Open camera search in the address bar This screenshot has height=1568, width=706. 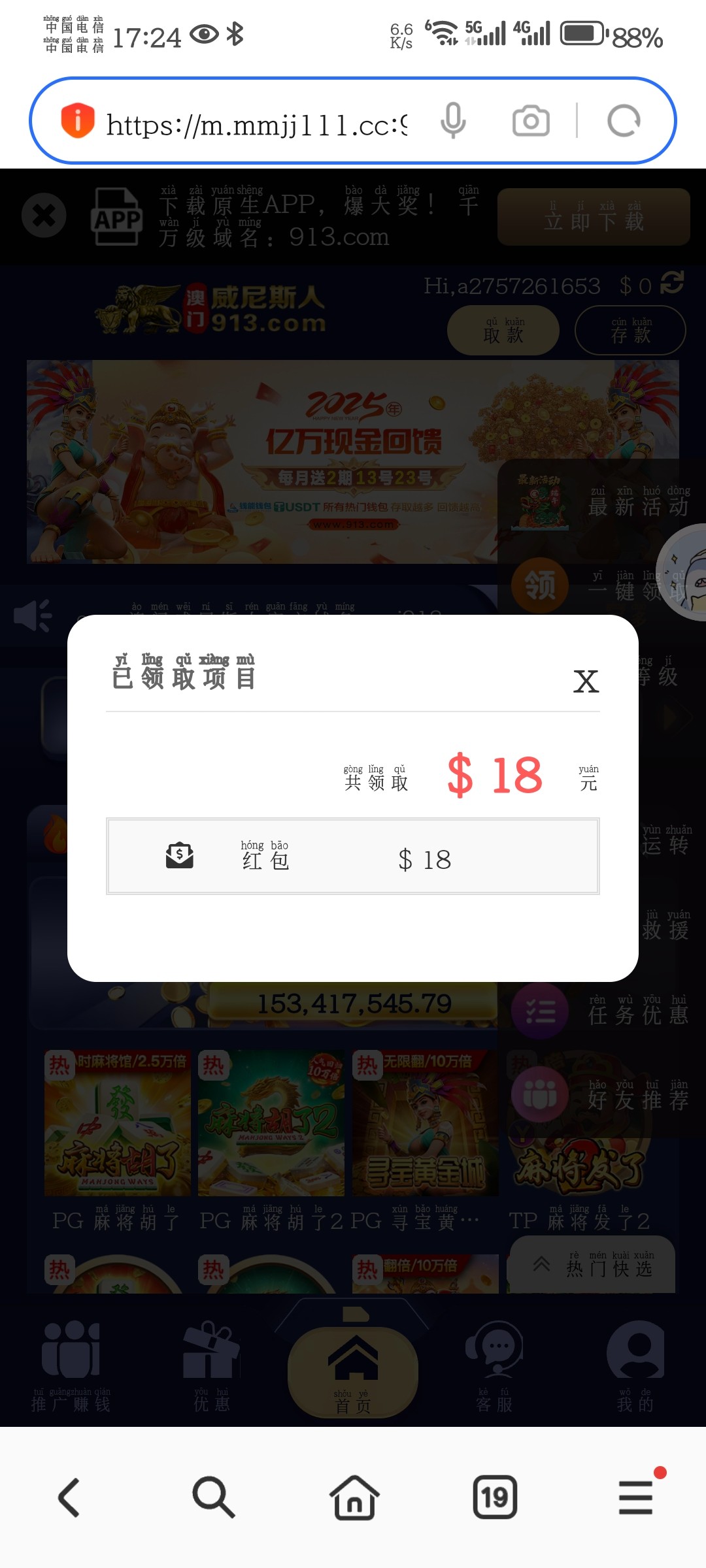click(x=530, y=121)
